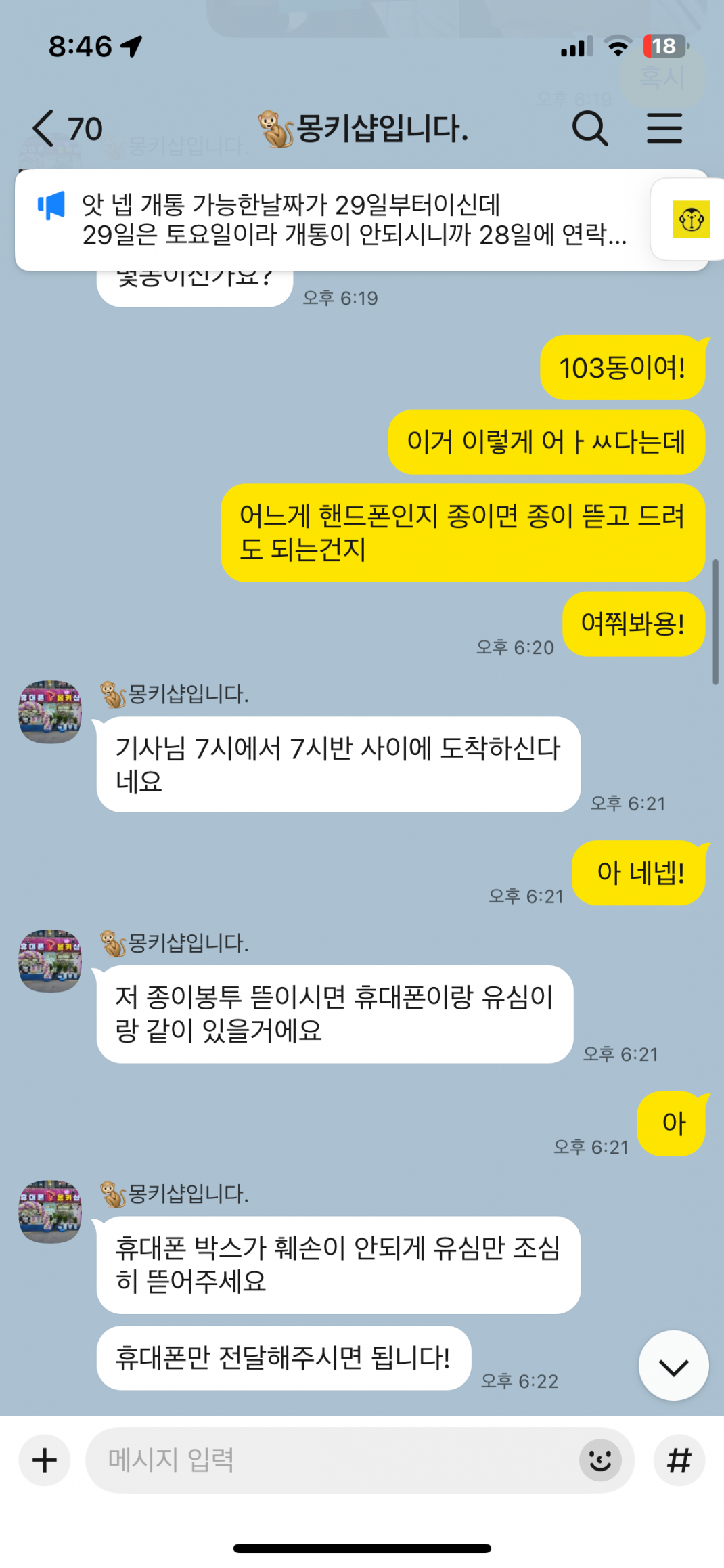724x1568 pixels.
Task: Jump to the latest message
Action: (x=673, y=1366)
